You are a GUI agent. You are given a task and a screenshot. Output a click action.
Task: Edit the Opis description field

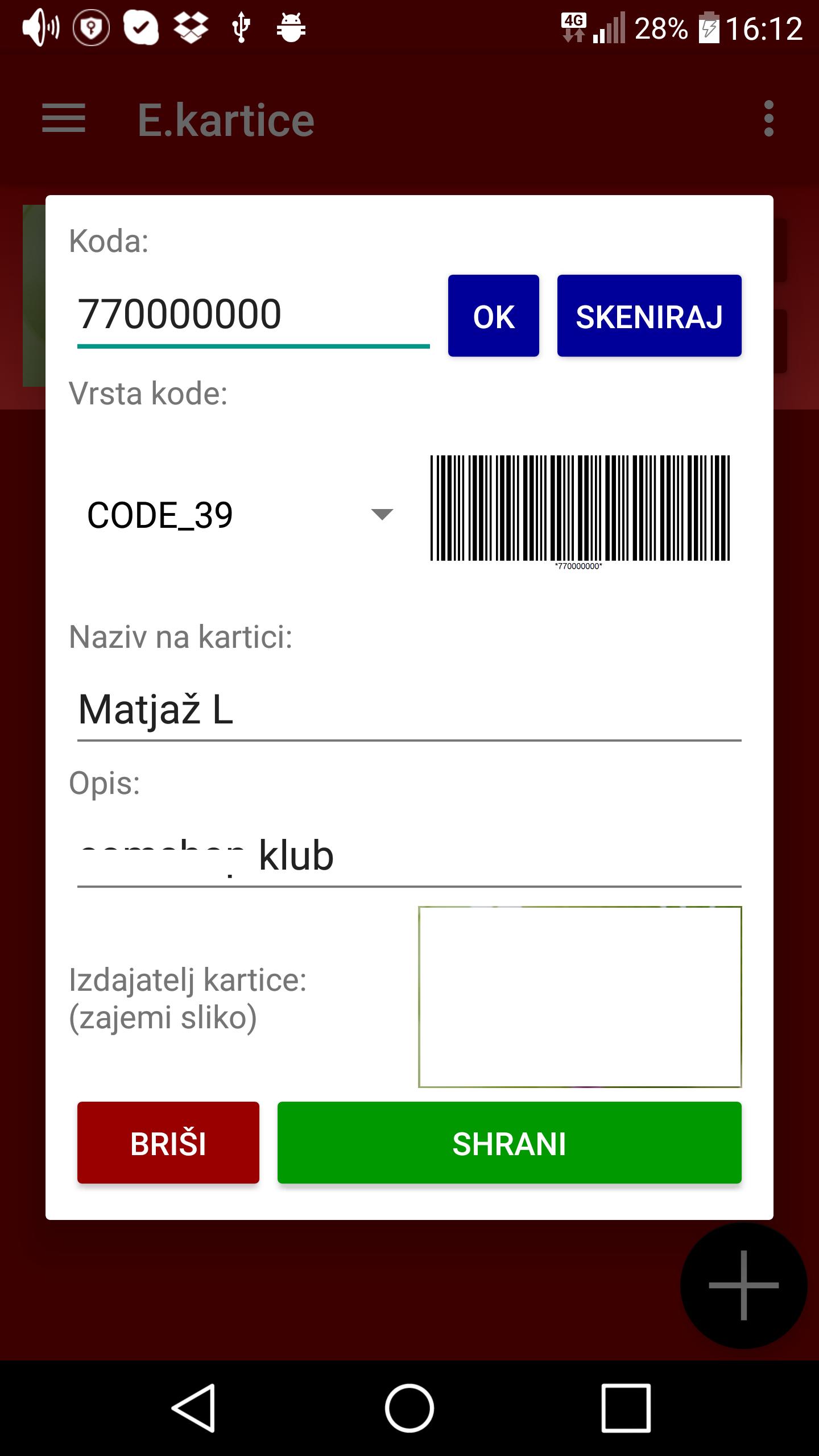coord(409,857)
